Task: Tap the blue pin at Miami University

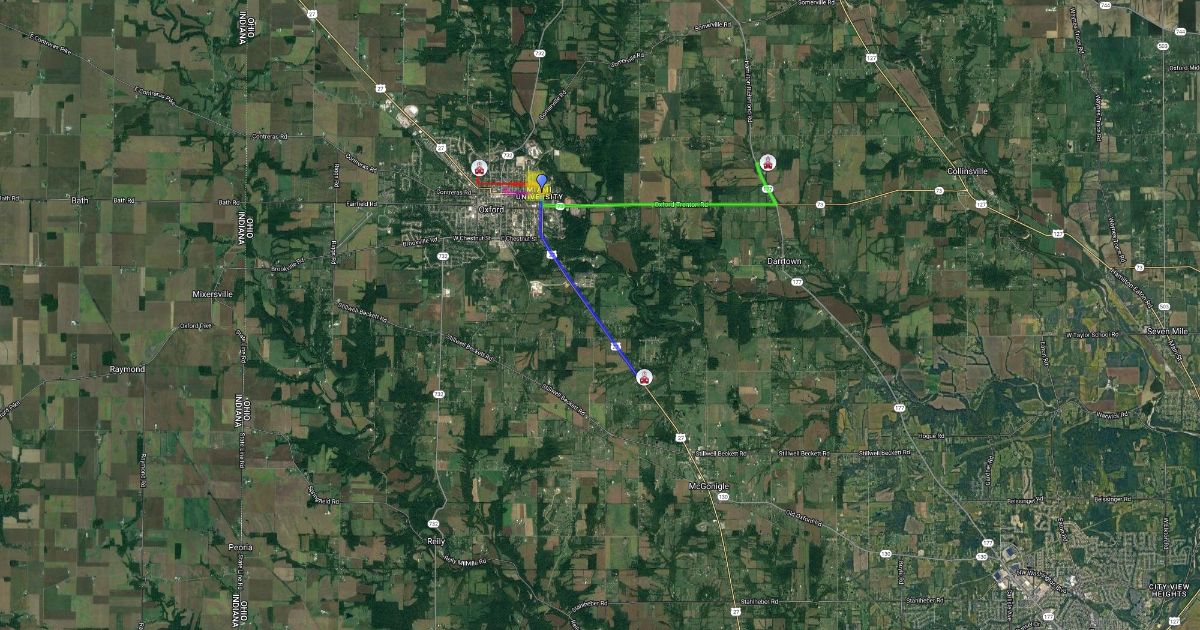Action: (x=542, y=181)
